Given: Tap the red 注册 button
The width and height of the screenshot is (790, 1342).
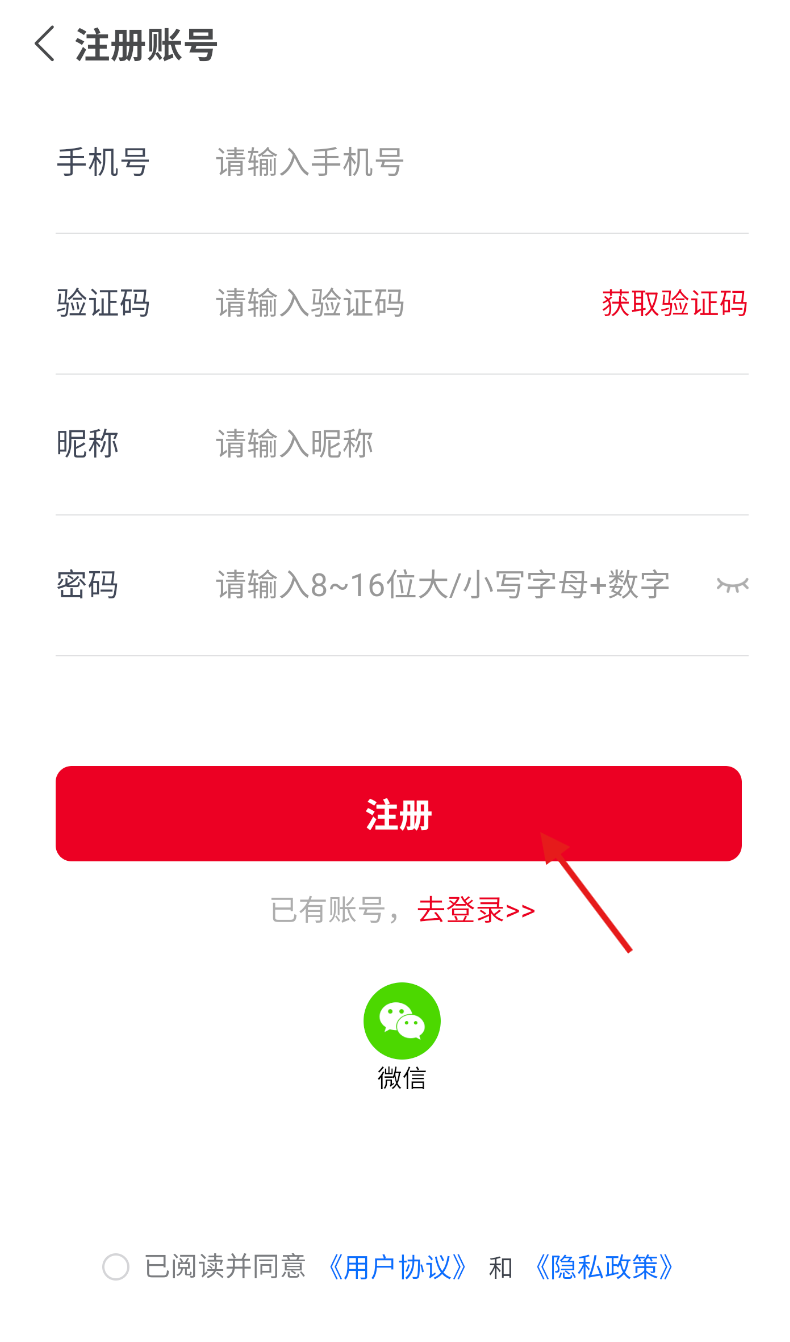Looking at the screenshot, I should coord(399,813).
